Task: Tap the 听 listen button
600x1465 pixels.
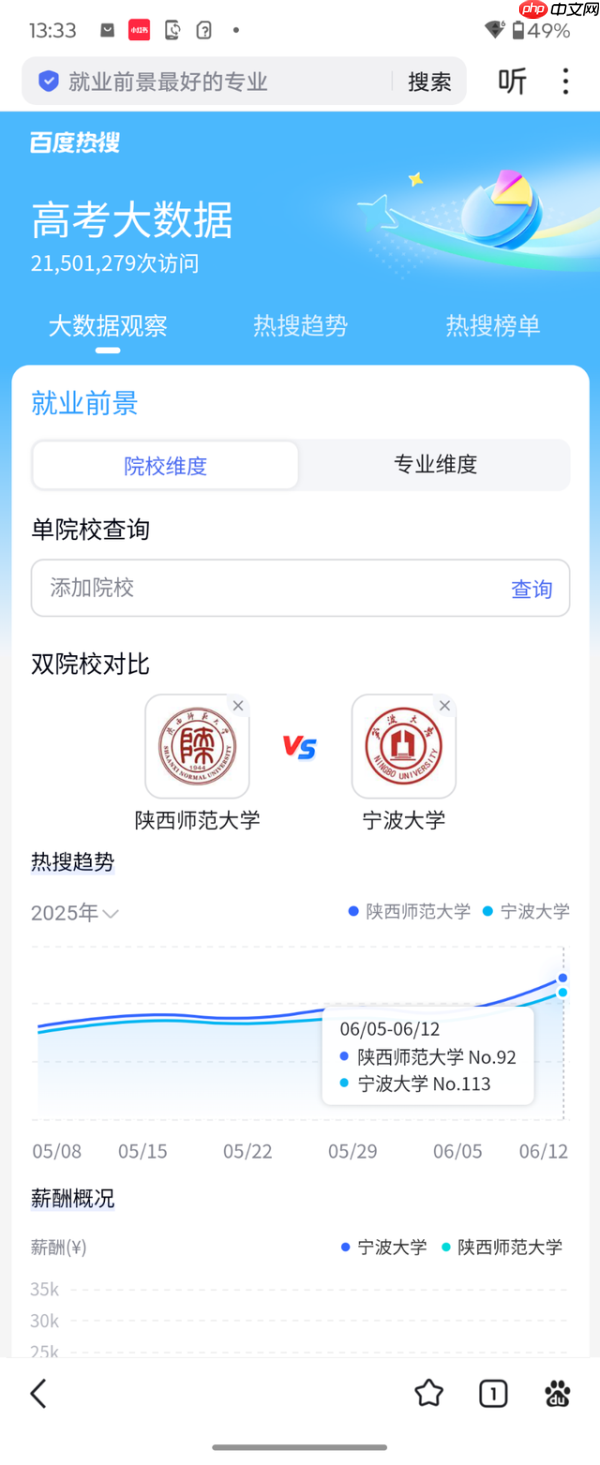Action: click(512, 81)
